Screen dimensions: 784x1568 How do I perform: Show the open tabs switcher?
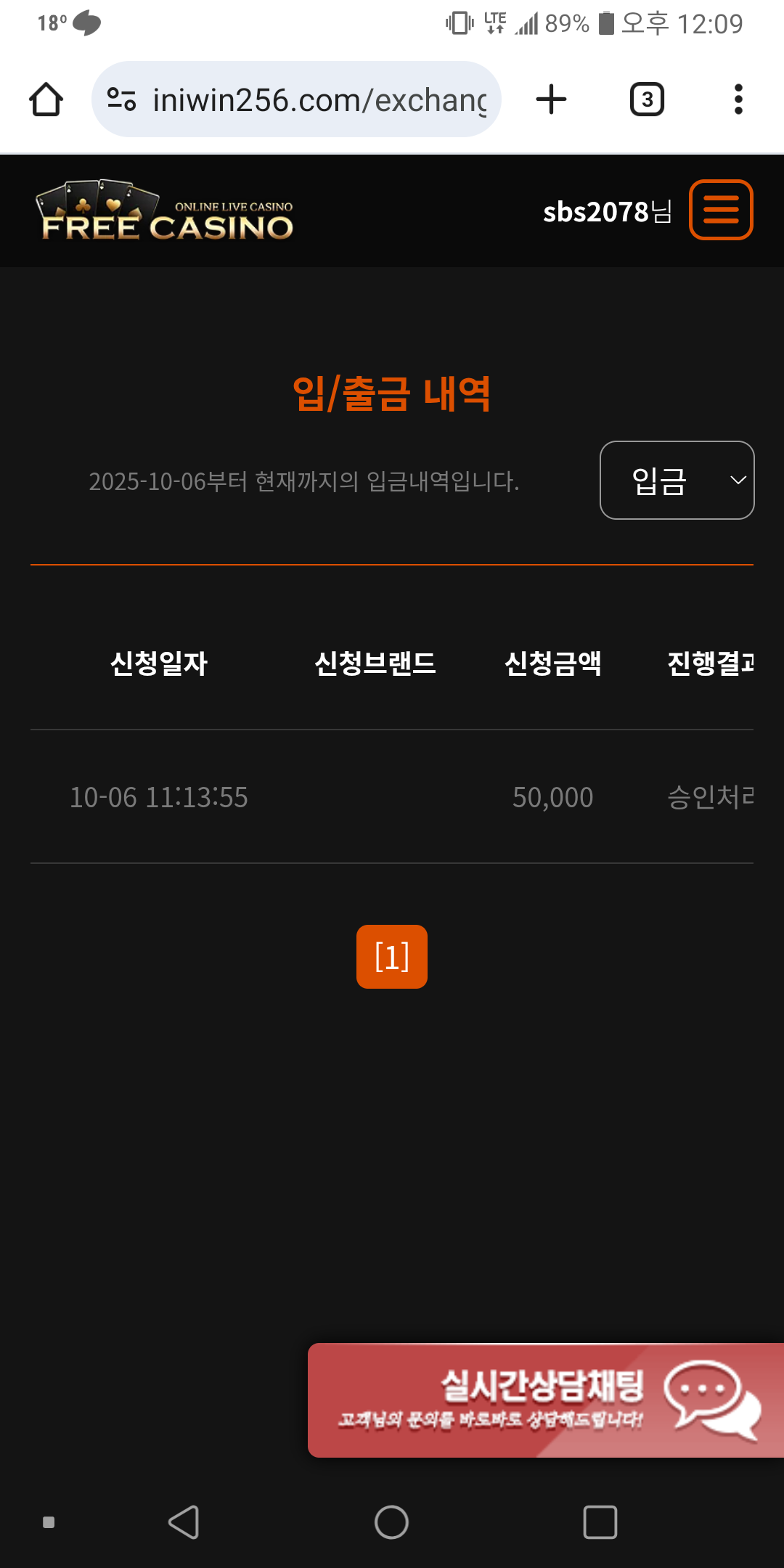647,99
